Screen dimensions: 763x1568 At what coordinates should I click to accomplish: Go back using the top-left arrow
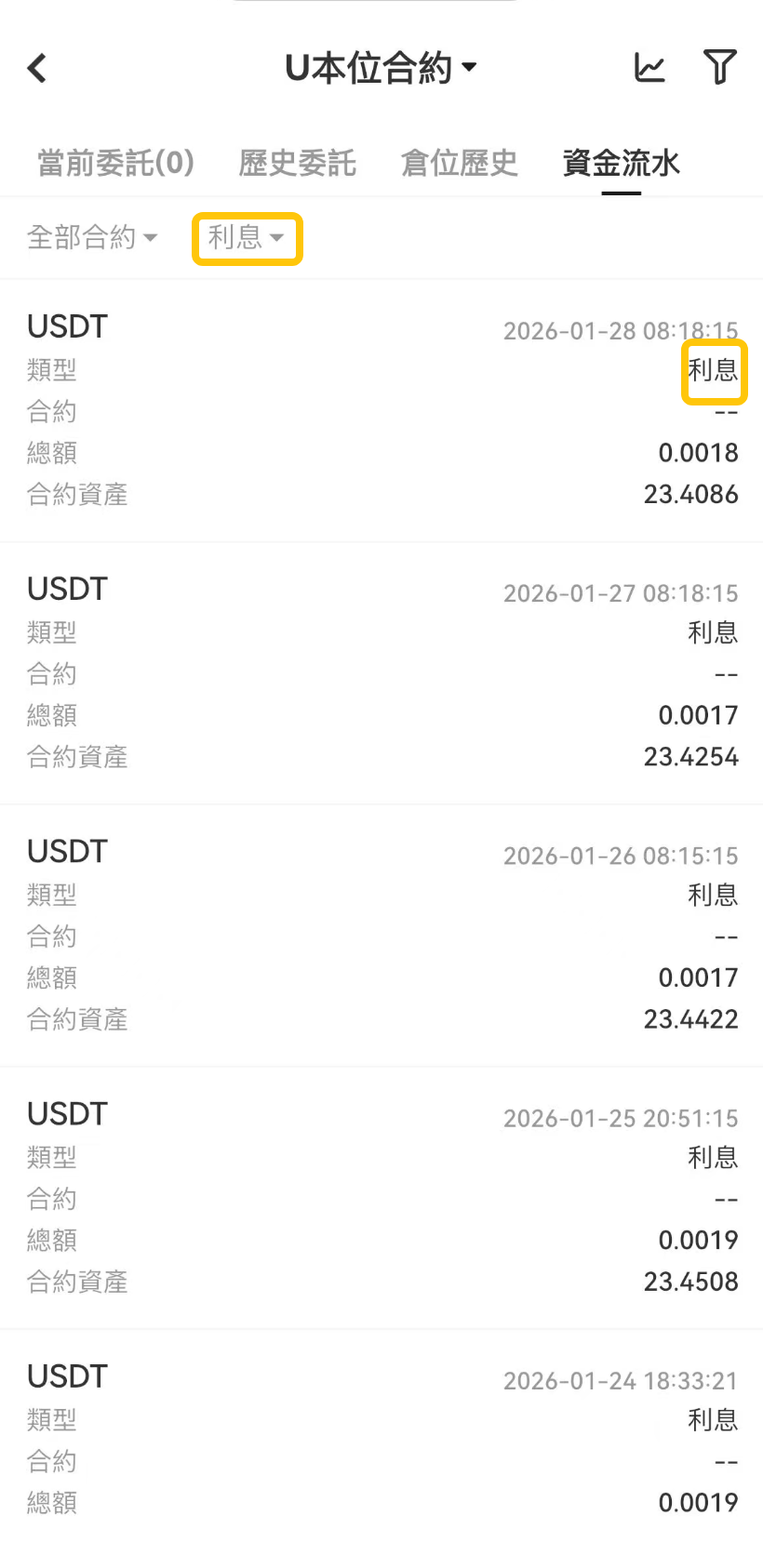coord(37,68)
